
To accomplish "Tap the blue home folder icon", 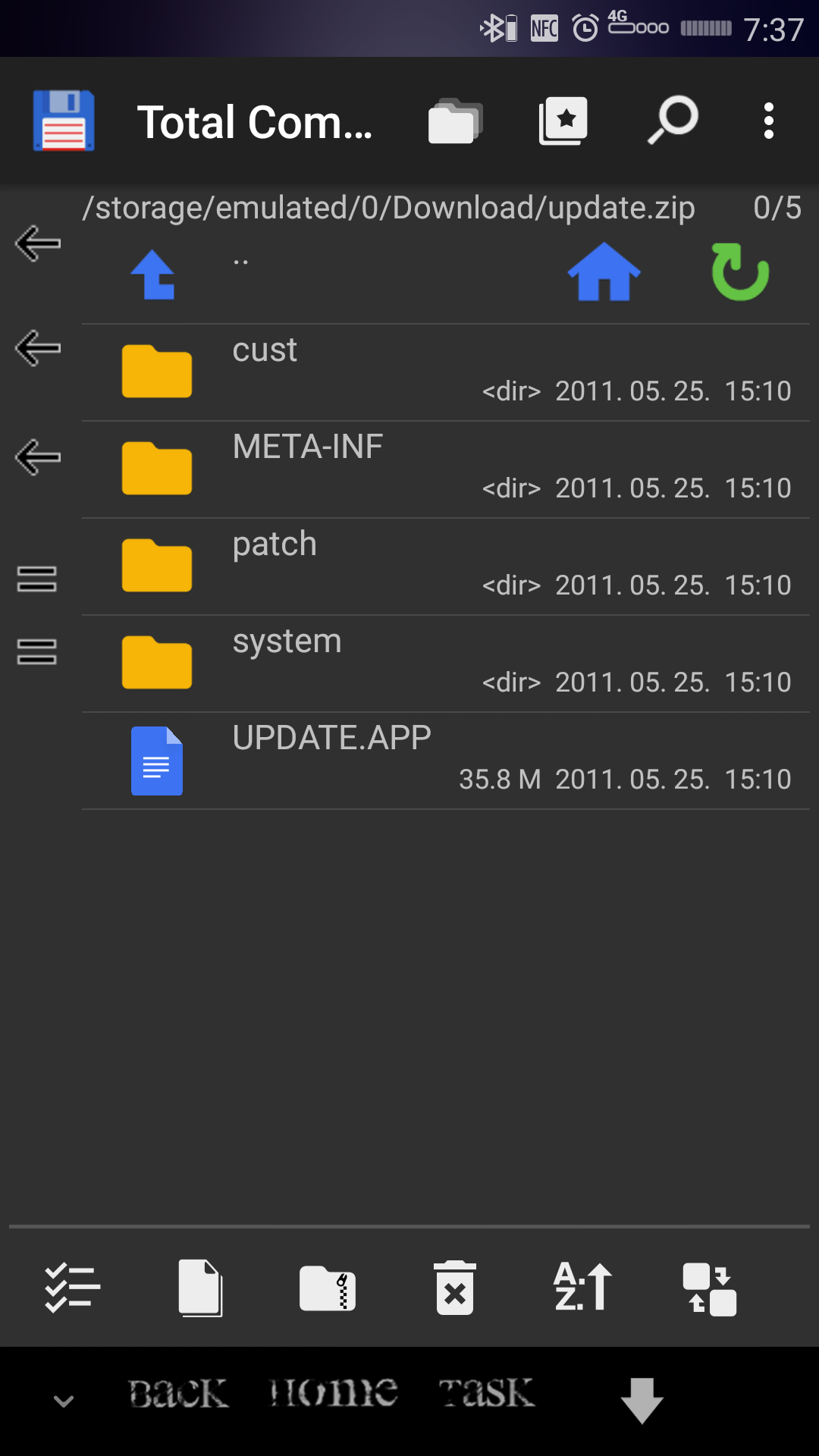I will [x=604, y=272].
